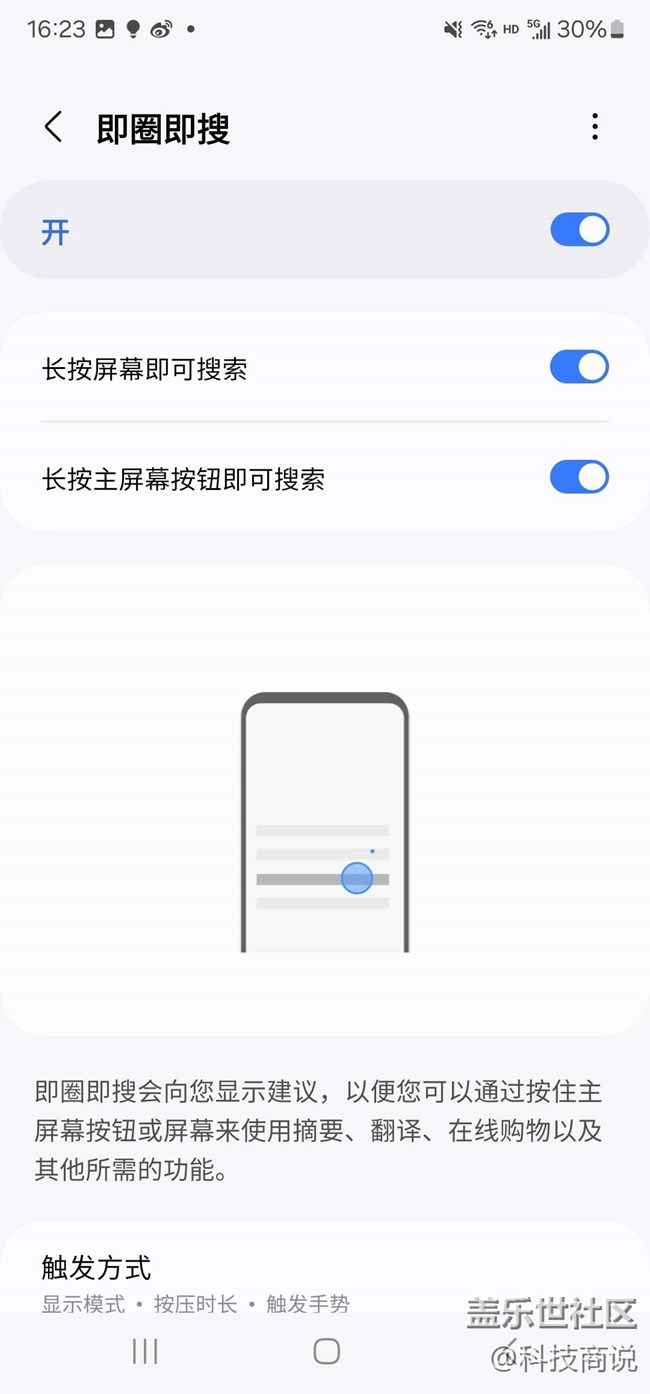Tap the system home button

[x=326, y=1352]
